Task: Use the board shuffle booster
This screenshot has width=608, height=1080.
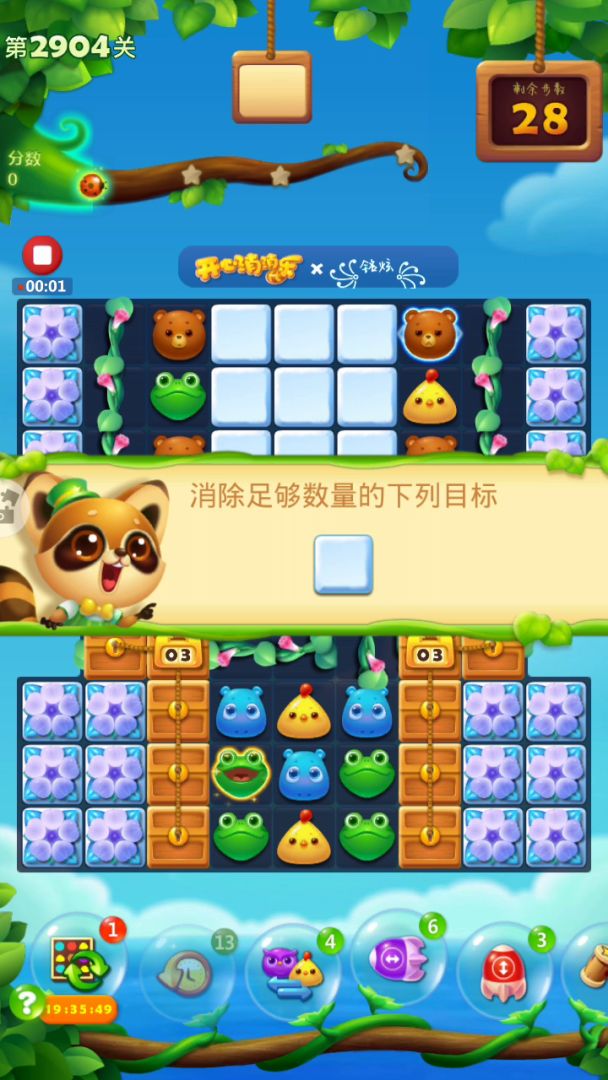Action: click(x=76, y=962)
